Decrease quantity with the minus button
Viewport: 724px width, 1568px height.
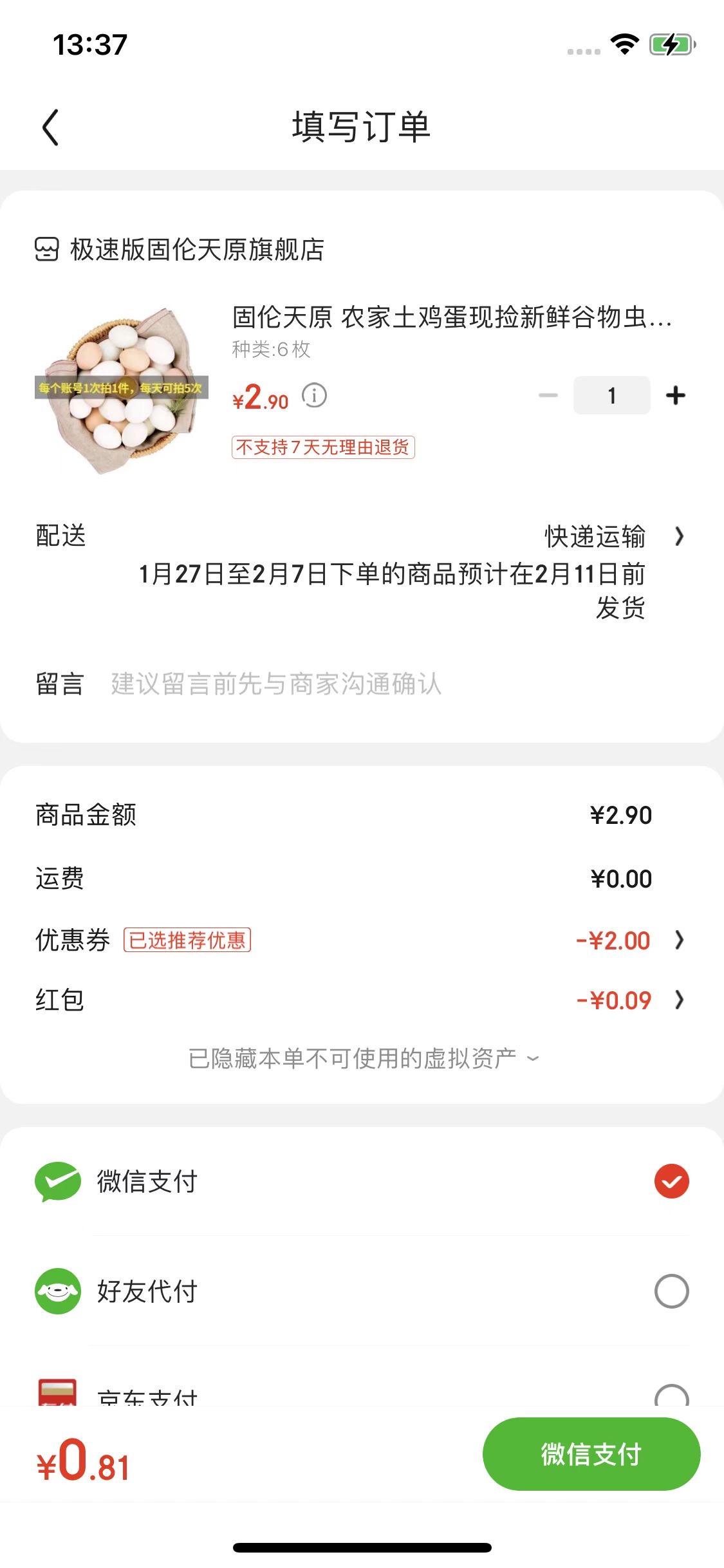(x=548, y=395)
